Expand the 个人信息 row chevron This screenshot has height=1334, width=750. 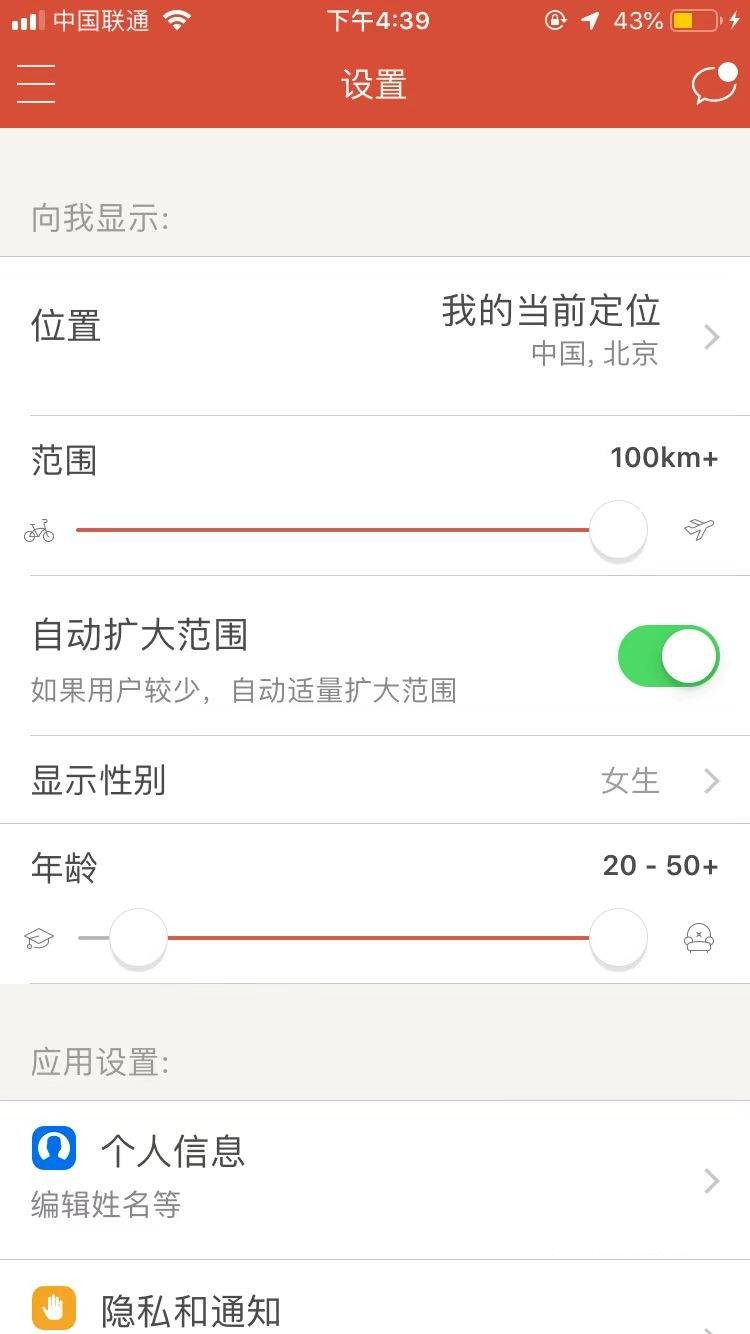pyautogui.click(x=711, y=1180)
